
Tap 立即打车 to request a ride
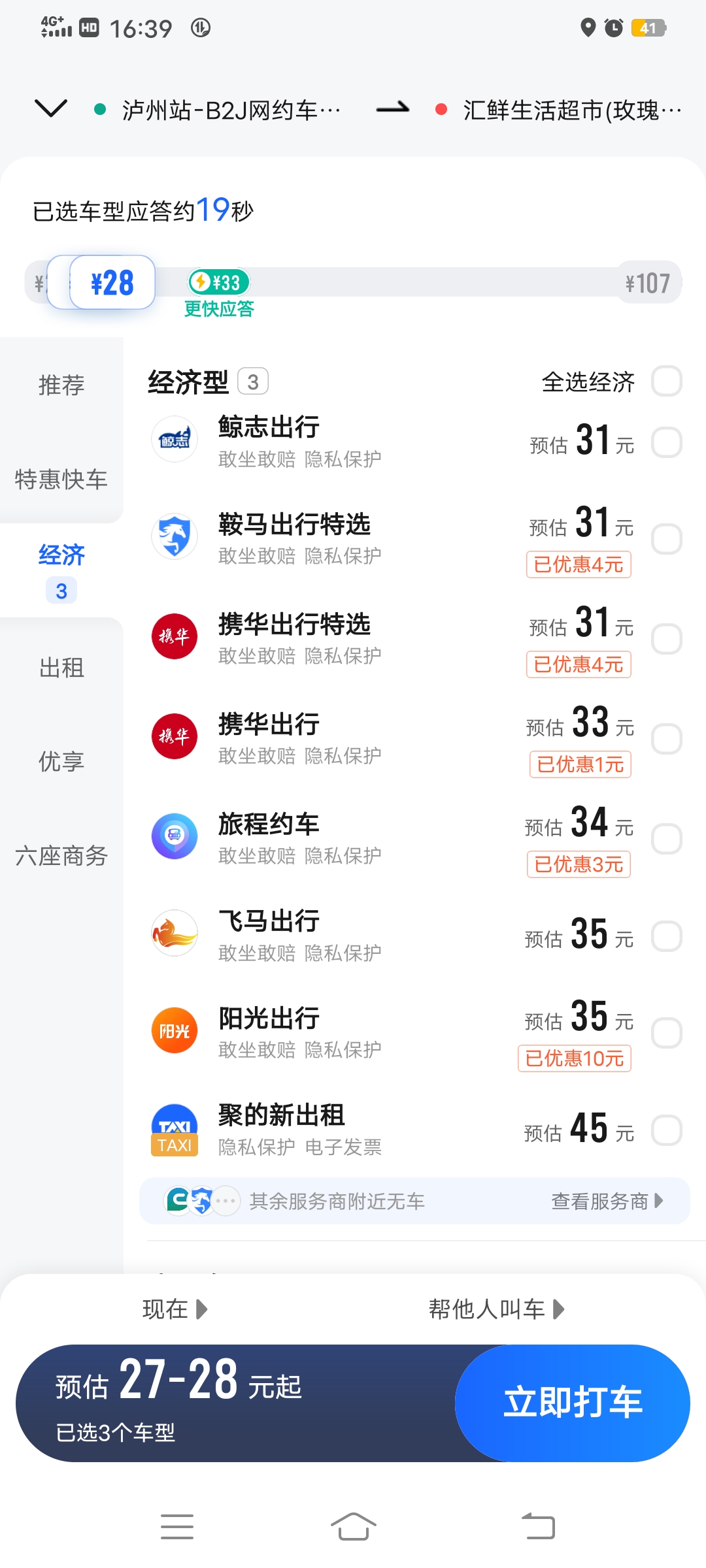[x=573, y=1403]
